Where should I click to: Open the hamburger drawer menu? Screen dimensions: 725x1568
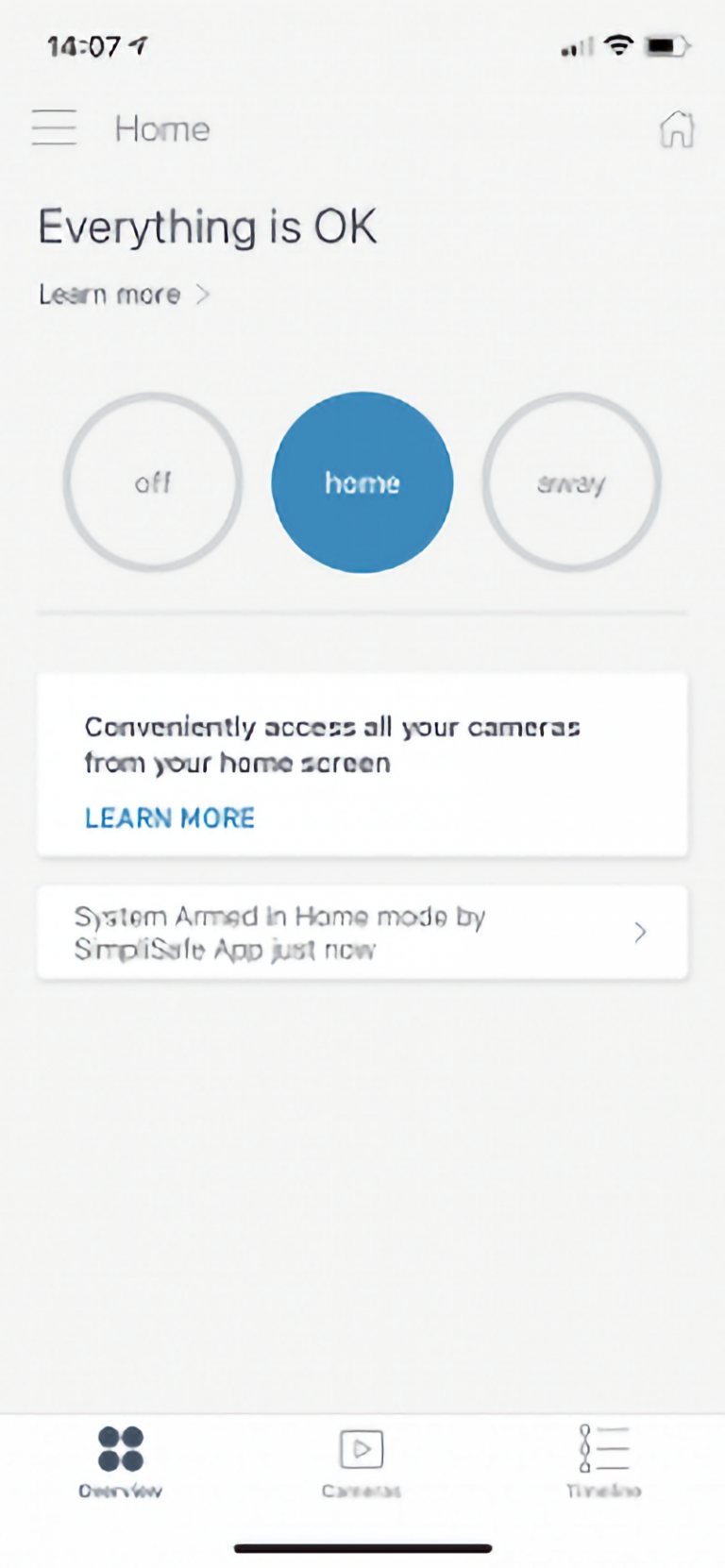pyautogui.click(x=54, y=127)
